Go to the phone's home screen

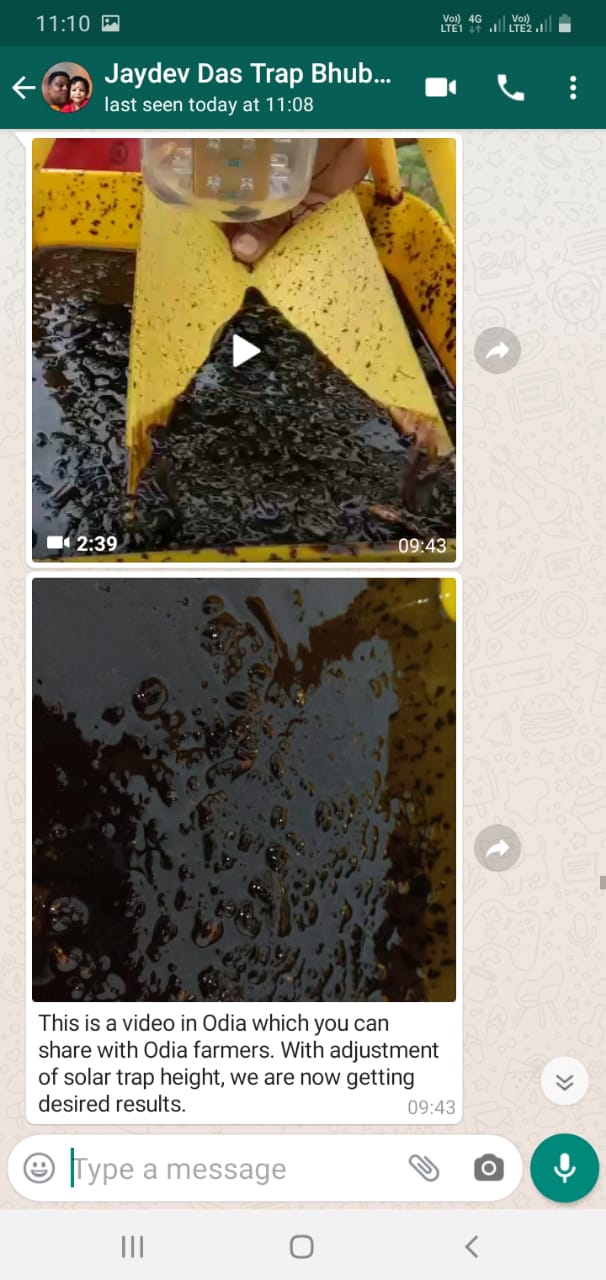[301, 1246]
